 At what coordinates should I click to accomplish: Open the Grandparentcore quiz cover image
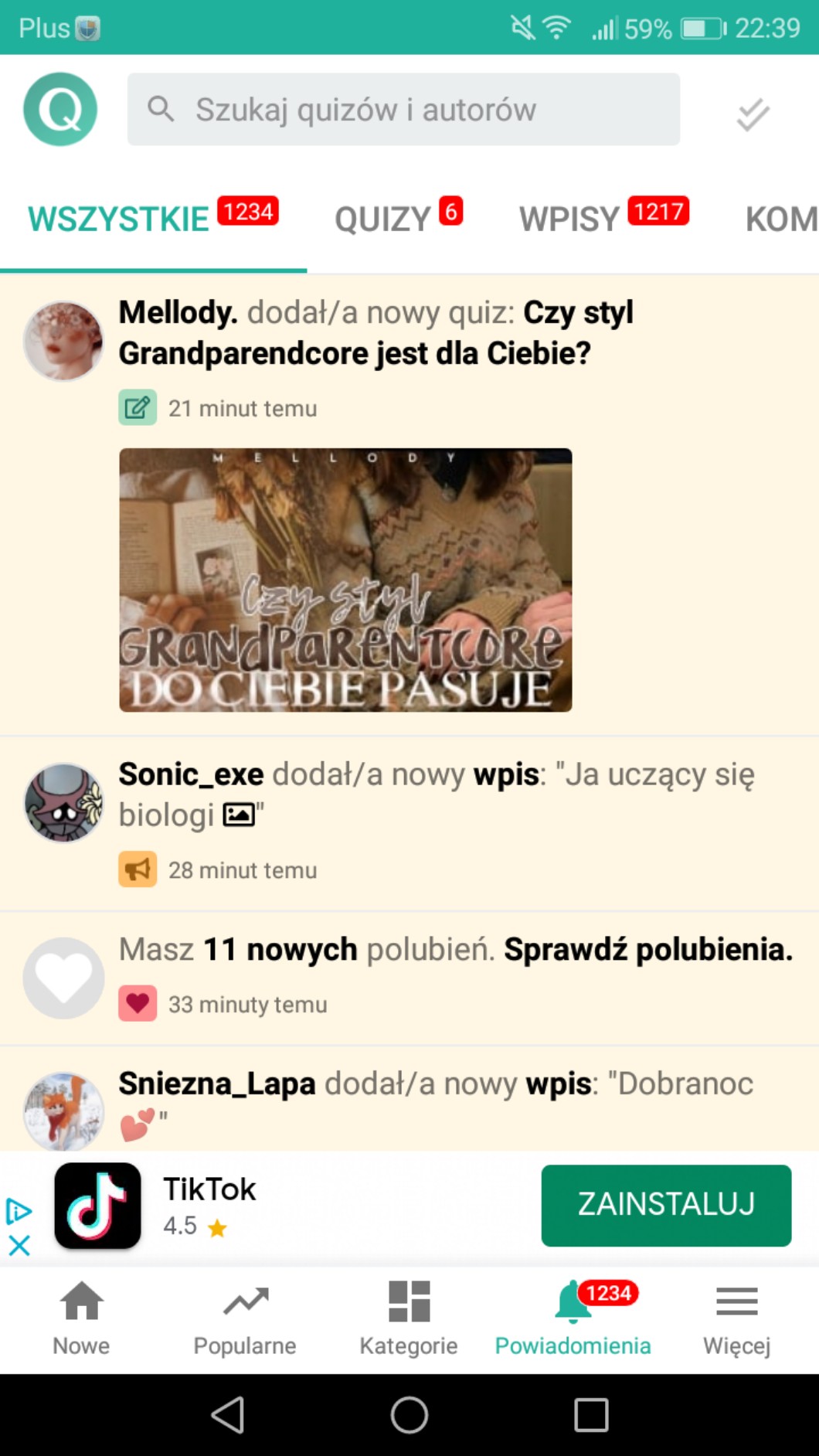(x=345, y=580)
